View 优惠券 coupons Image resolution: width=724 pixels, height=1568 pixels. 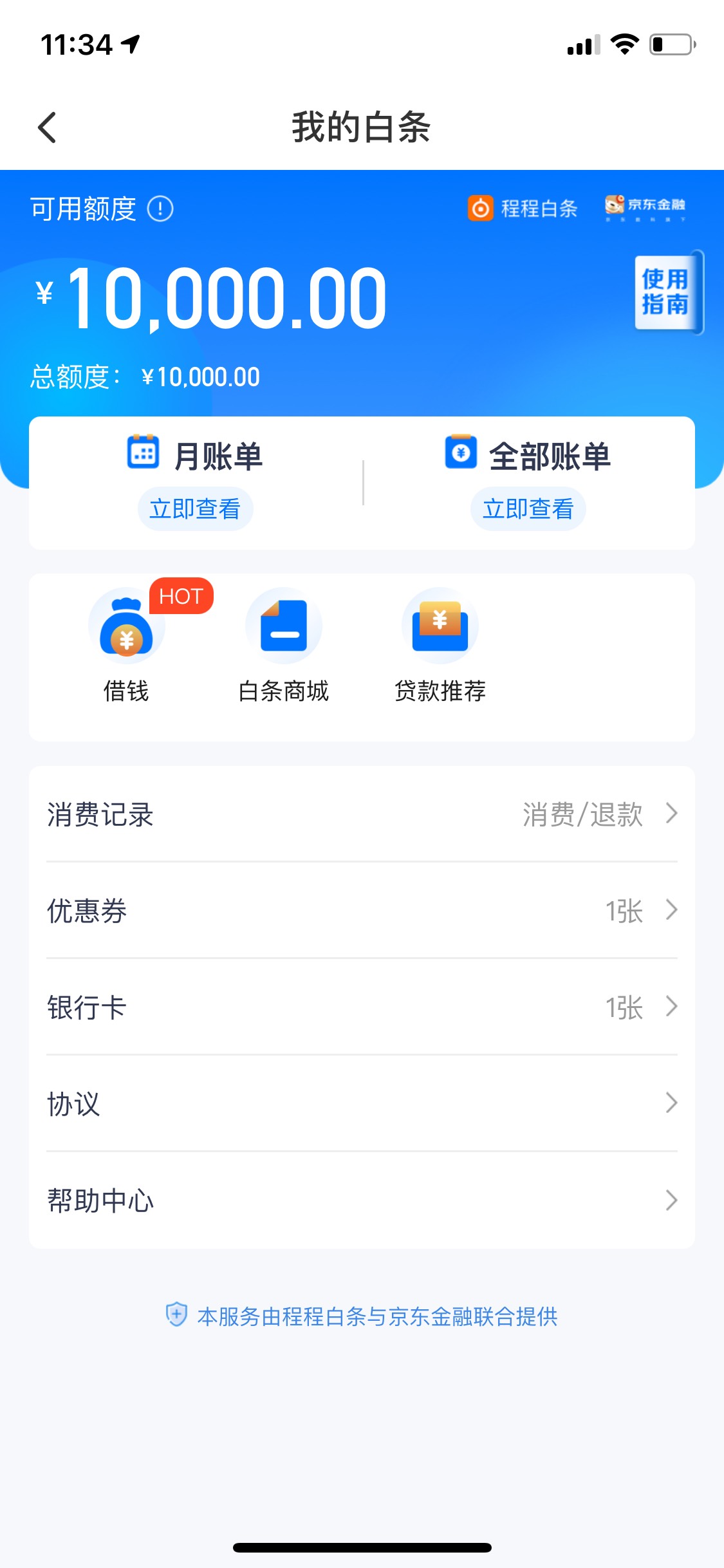pos(362,911)
